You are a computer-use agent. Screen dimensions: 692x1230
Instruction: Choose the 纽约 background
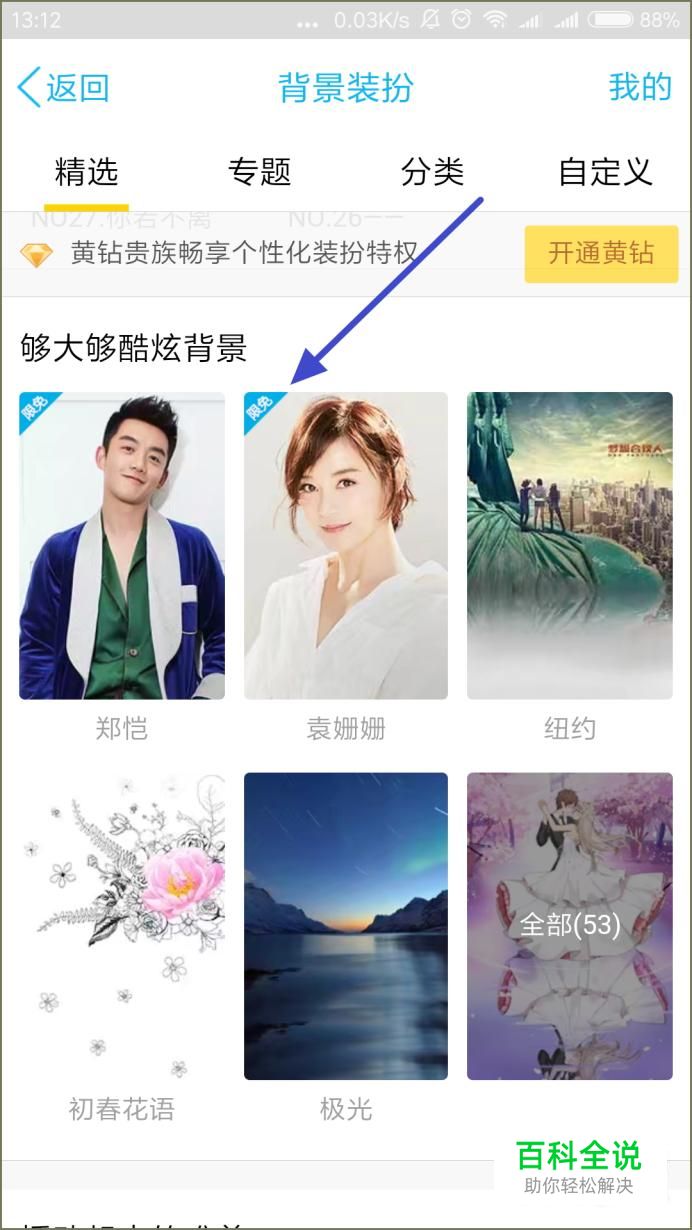569,546
